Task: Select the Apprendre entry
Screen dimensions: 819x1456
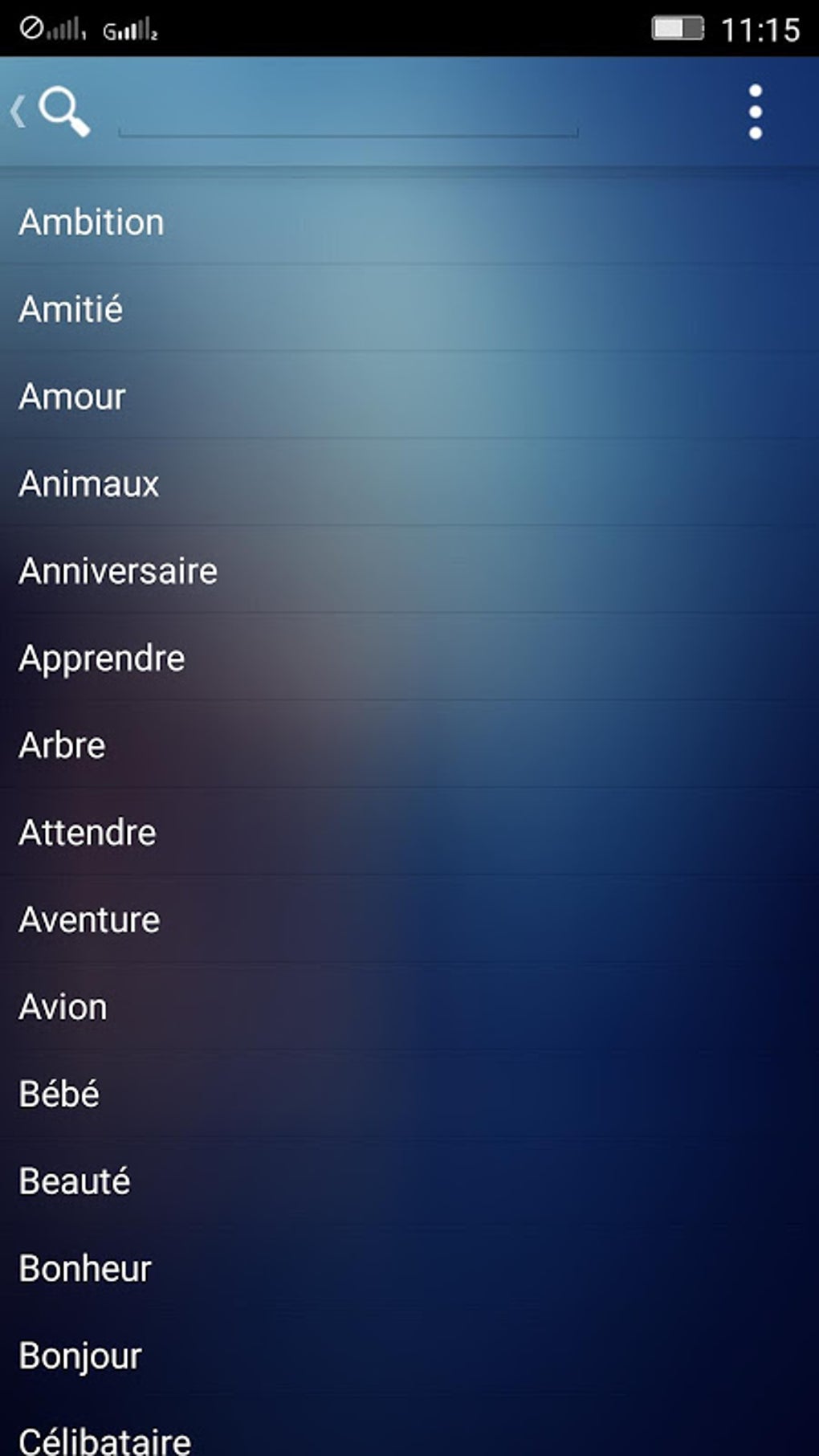Action: 102,659
